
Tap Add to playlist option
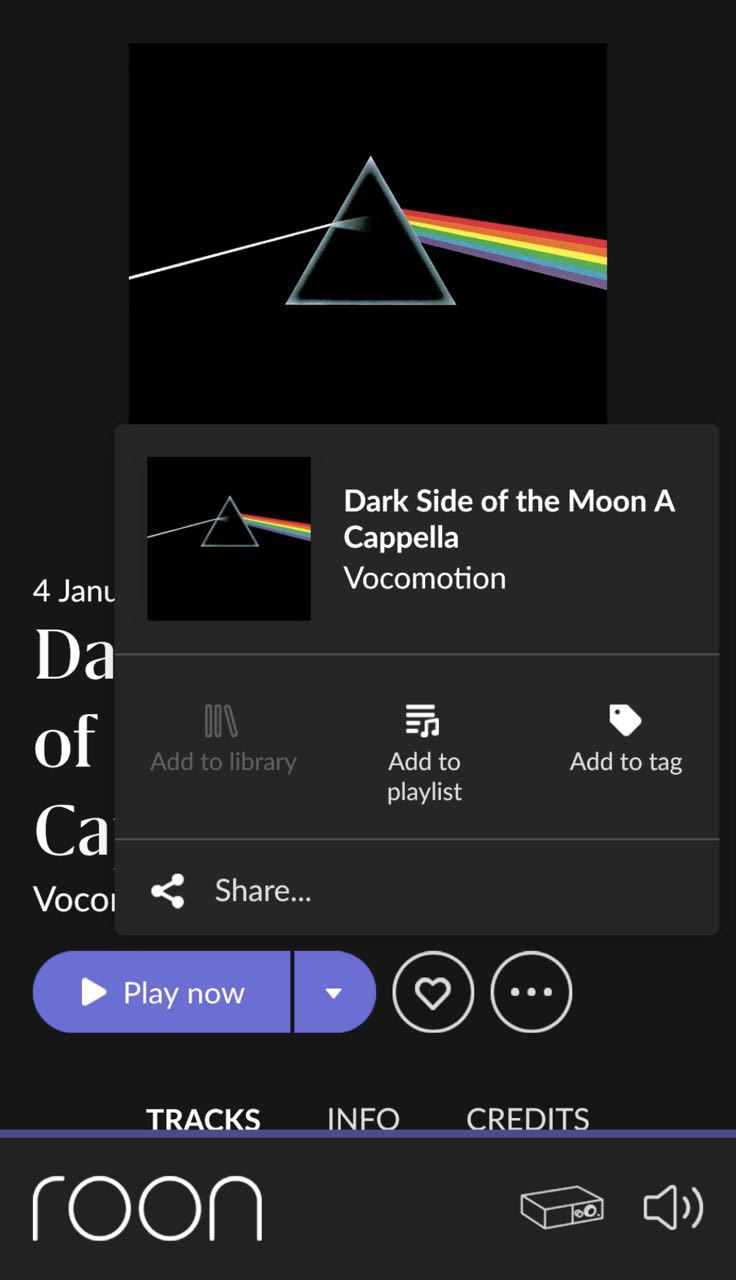(424, 752)
